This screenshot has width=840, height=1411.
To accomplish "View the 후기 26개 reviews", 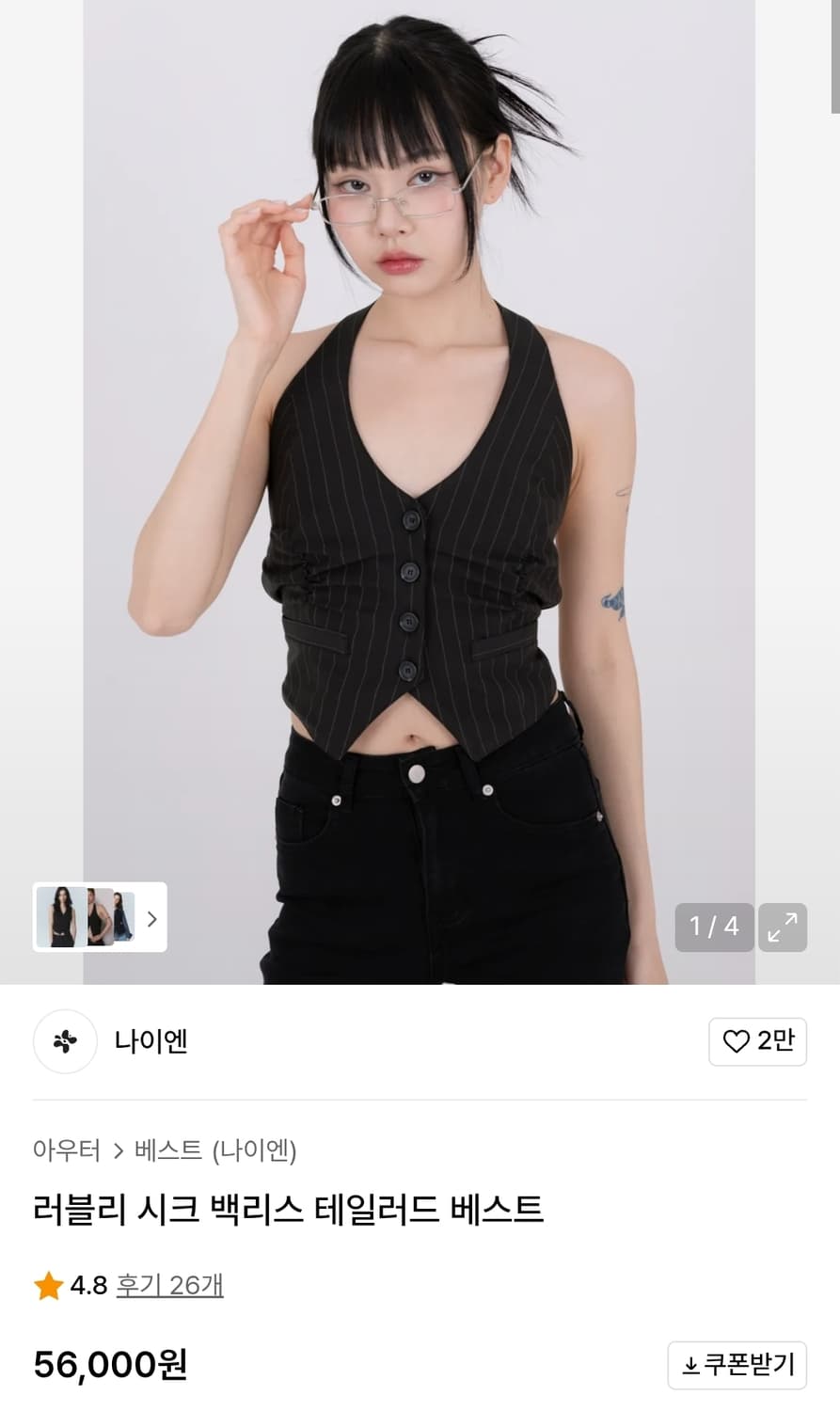I will (169, 1285).
